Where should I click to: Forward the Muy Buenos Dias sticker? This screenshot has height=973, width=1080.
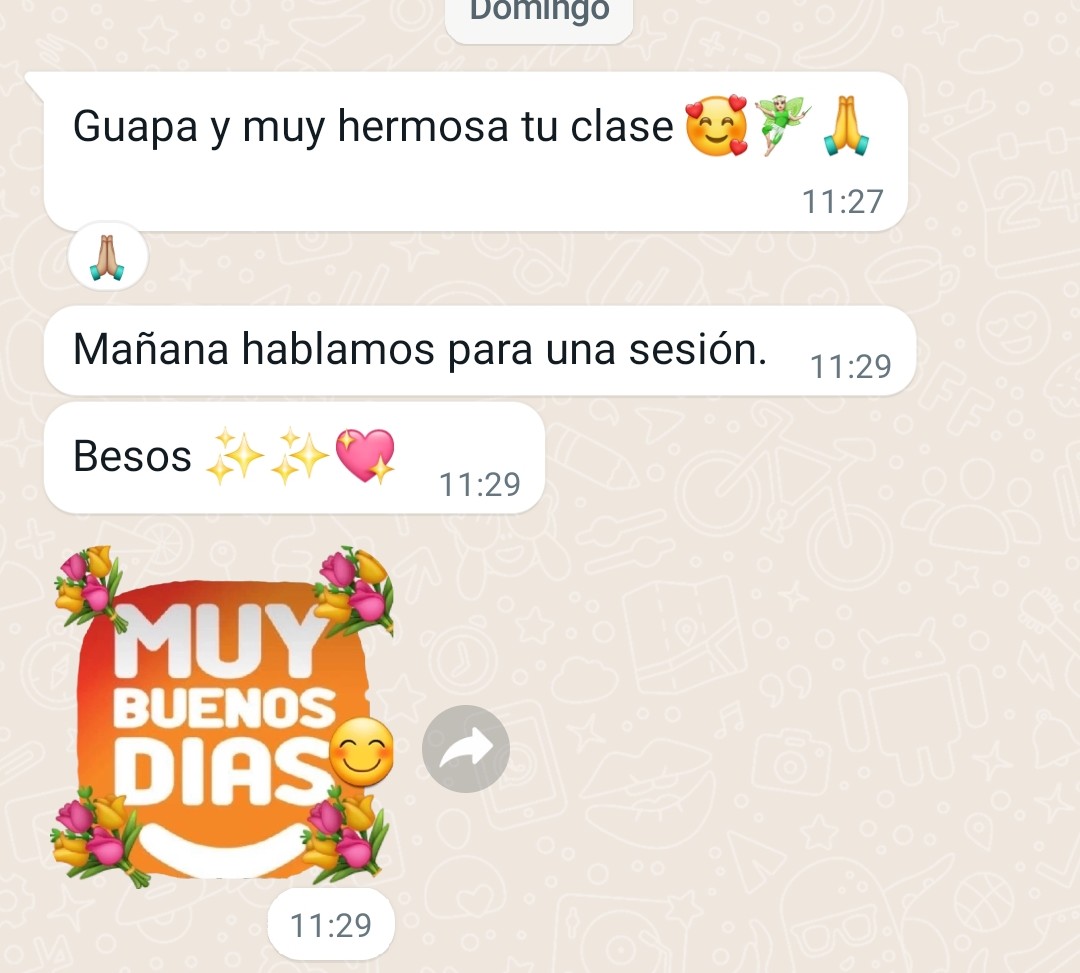tap(466, 749)
